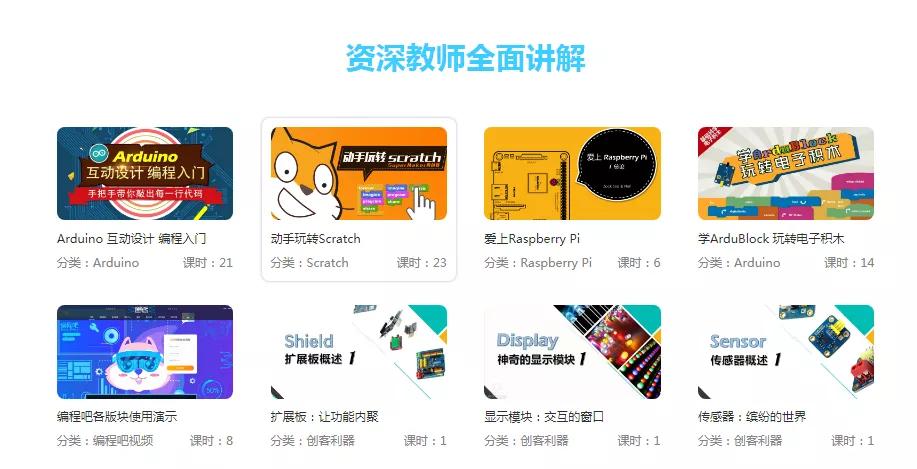The image size is (917, 469).
Task: Select the 爱上Raspberry Pi course
Action: point(572,174)
